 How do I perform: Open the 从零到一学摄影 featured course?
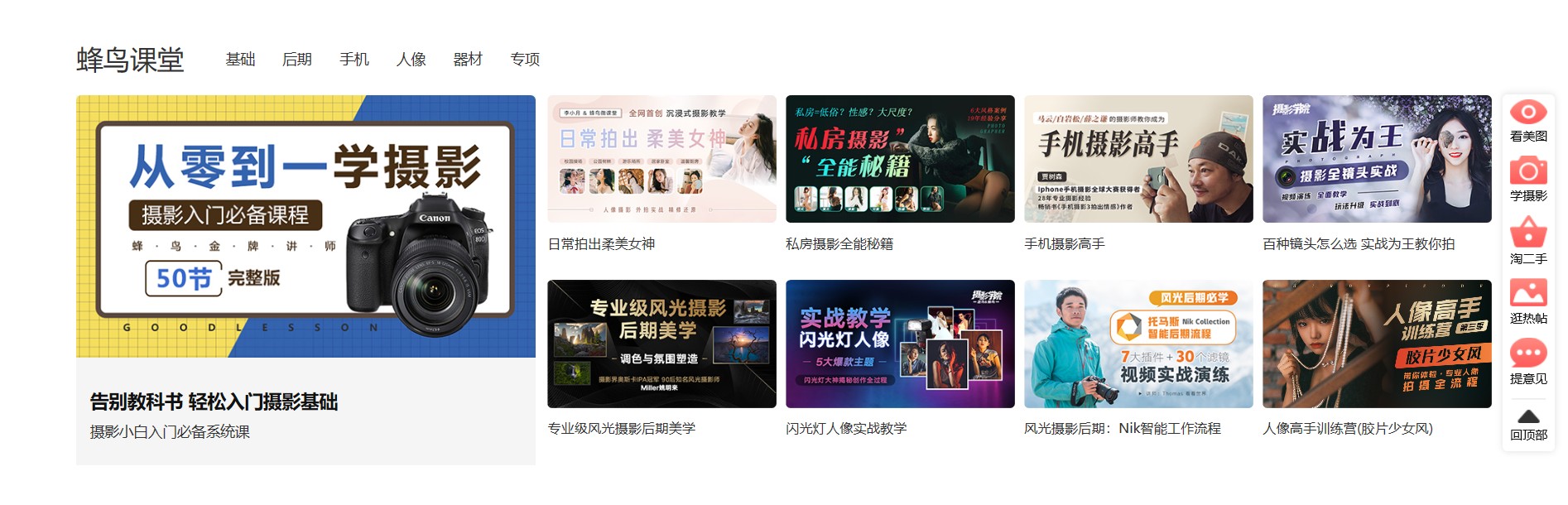305,226
